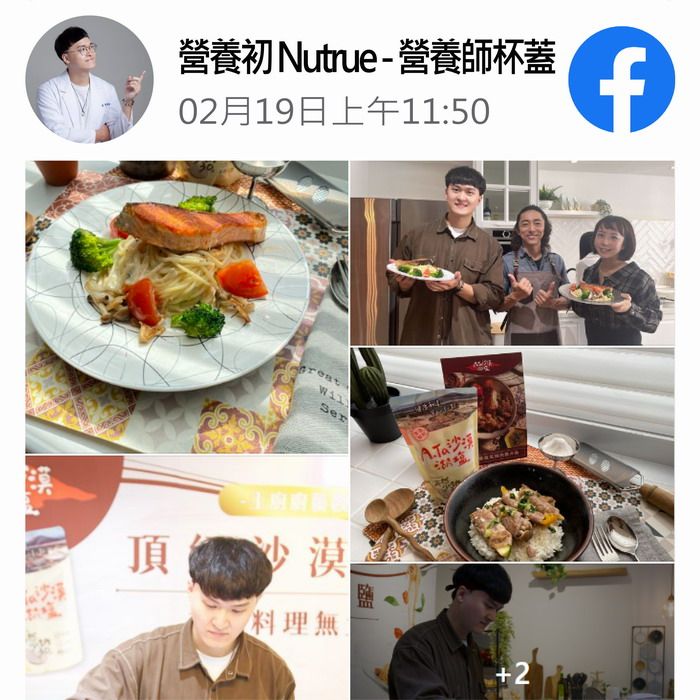View the photo of three people holding plates
The image size is (700, 700).
[512, 253]
